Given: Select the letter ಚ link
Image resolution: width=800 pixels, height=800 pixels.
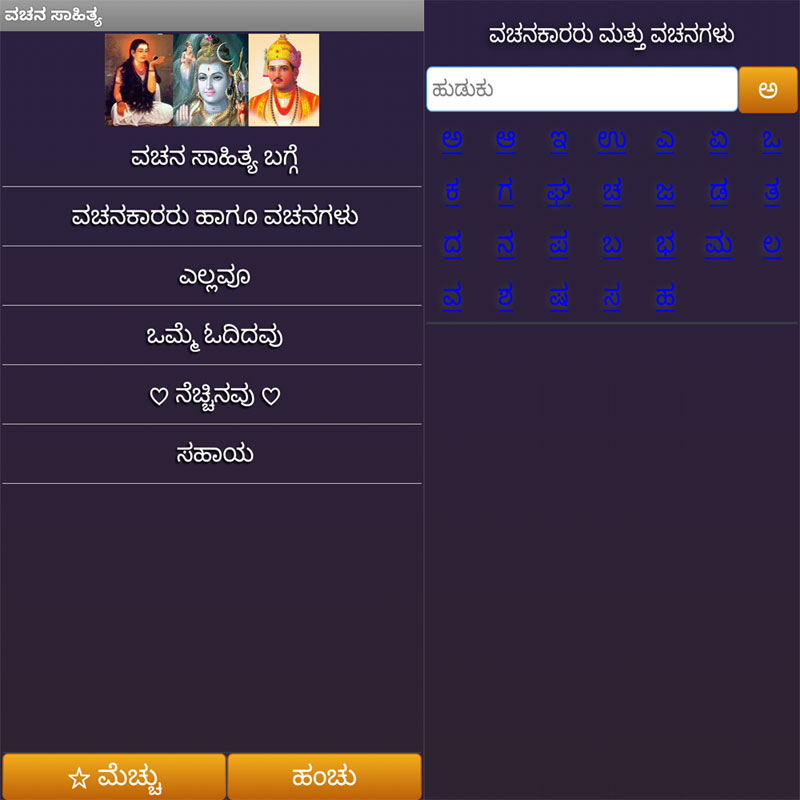Looking at the screenshot, I should point(612,192).
